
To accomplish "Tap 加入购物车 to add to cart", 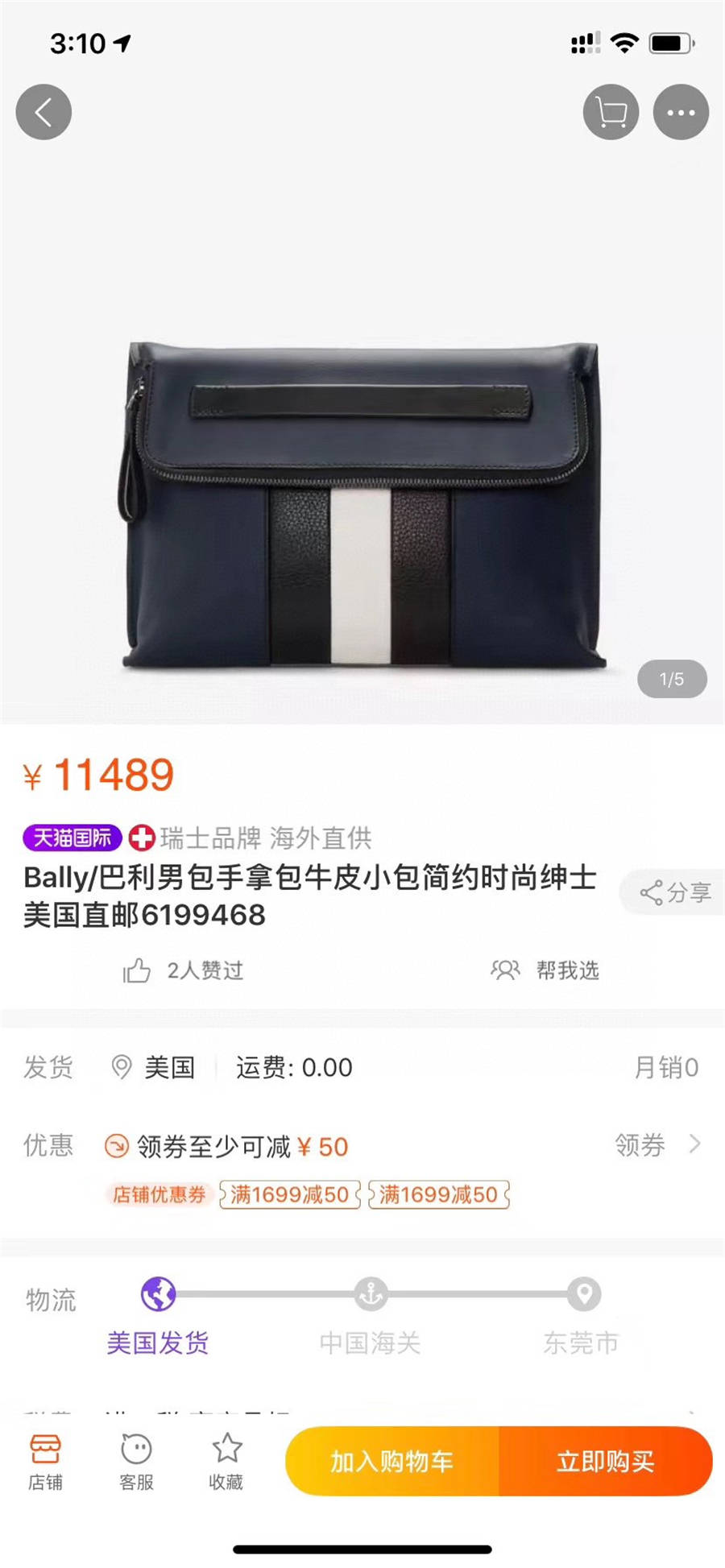I will click(x=392, y=1461).
